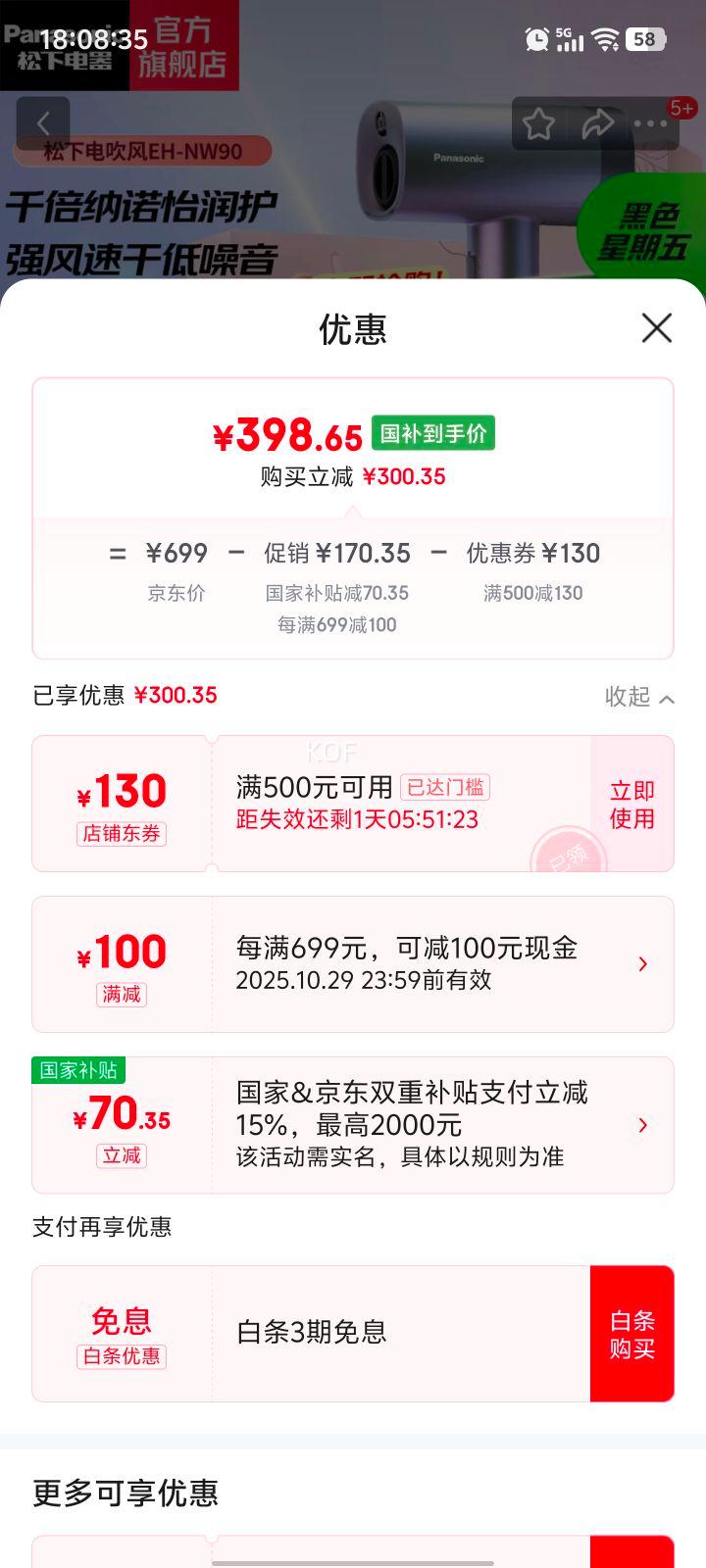Tap the alarm clock icon in status bar

pos(535,39)
